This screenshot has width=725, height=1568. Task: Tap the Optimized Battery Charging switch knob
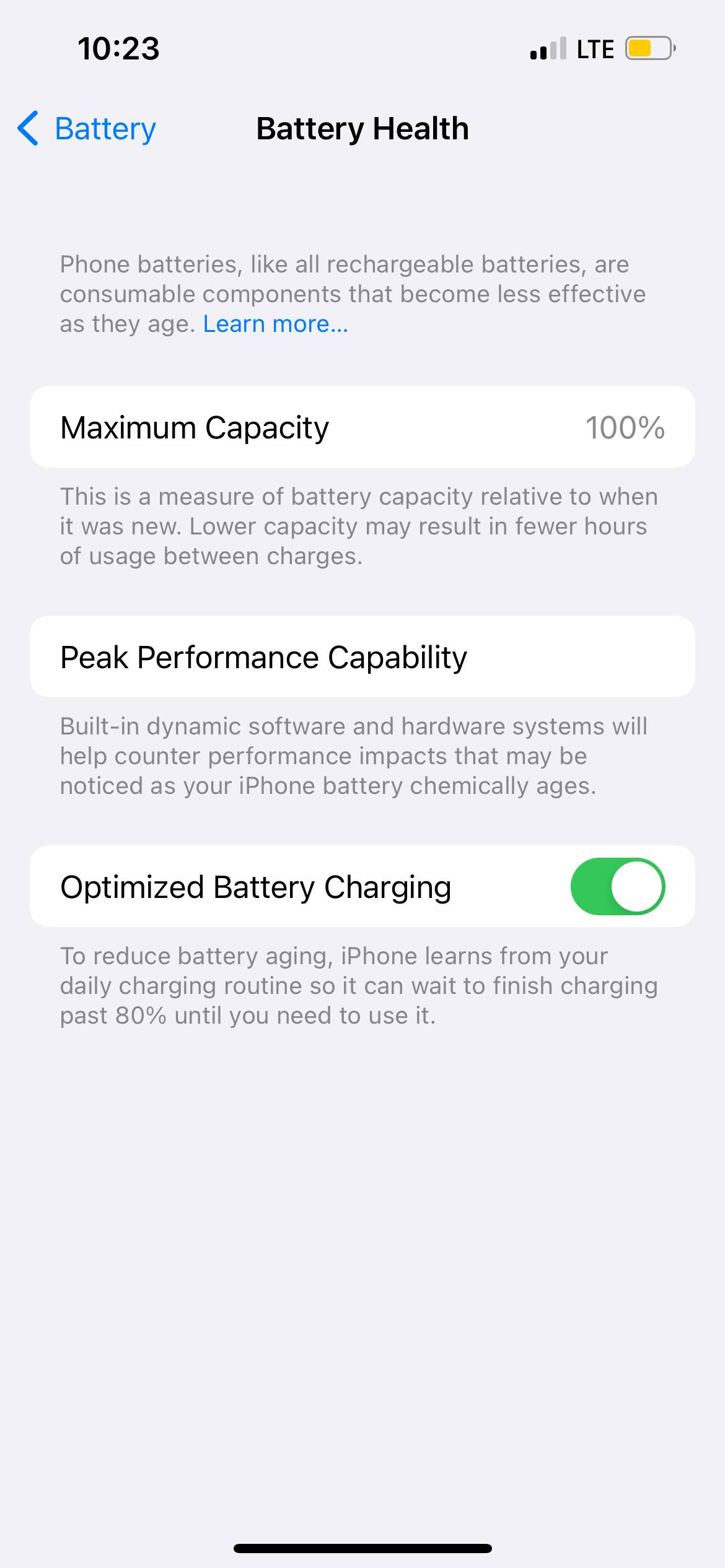click(635, 886)
